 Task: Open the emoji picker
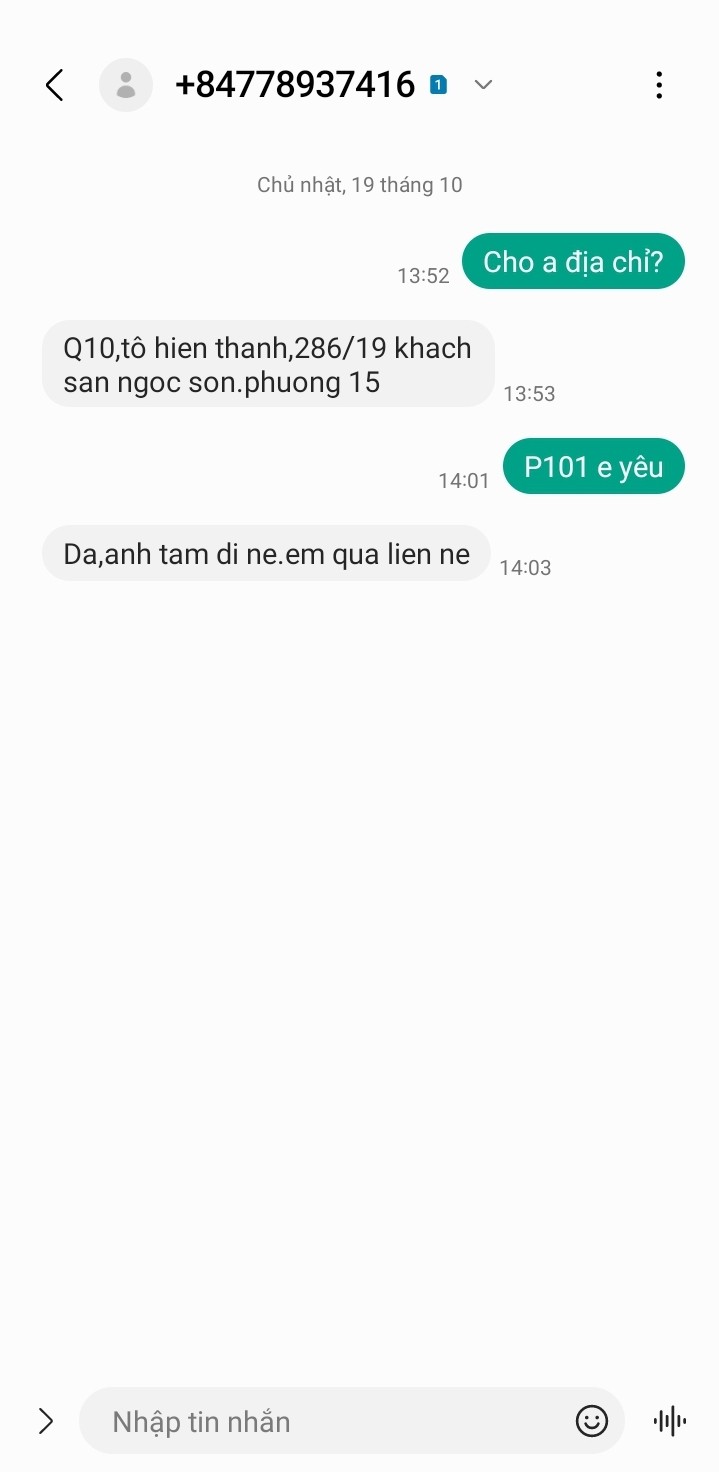[592, 1421]
